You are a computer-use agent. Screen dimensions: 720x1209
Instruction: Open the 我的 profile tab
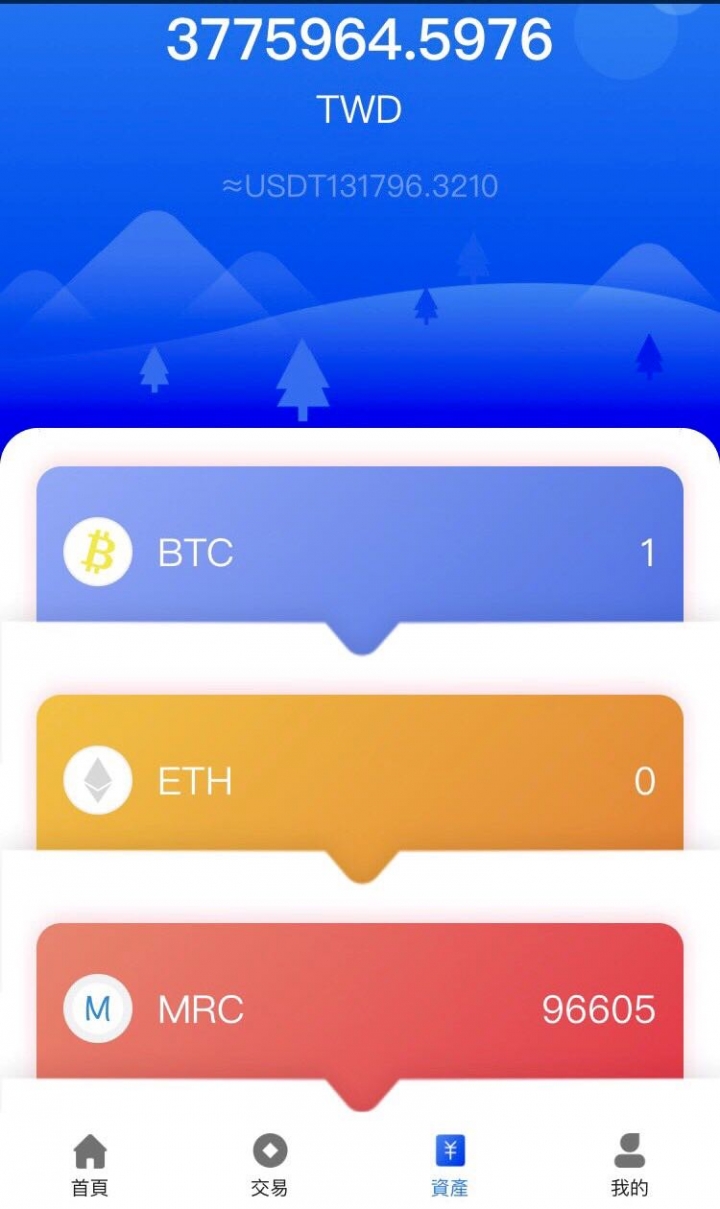pyautogui.click(x=630, y=1166)
